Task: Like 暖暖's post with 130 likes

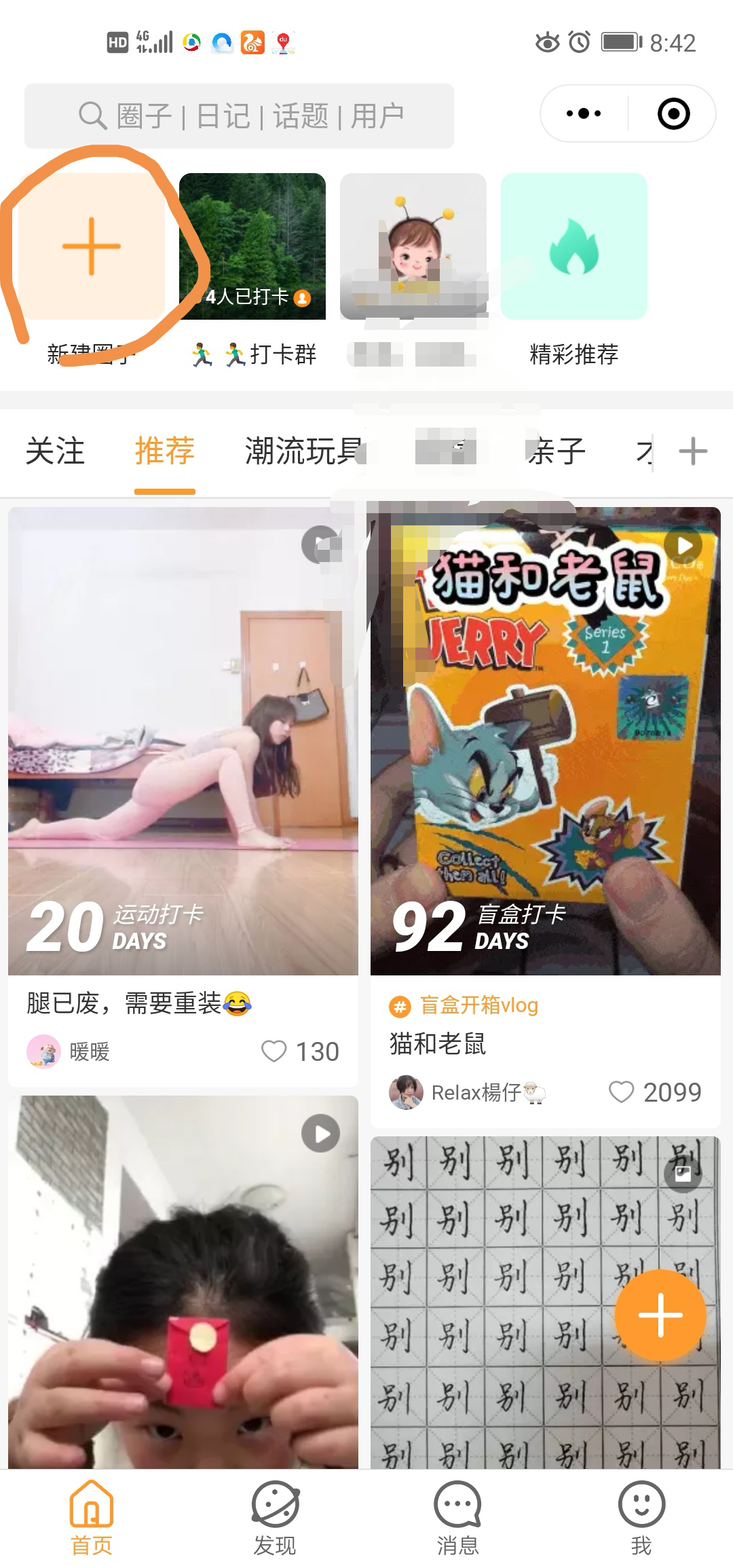Action: [274, 1051]
